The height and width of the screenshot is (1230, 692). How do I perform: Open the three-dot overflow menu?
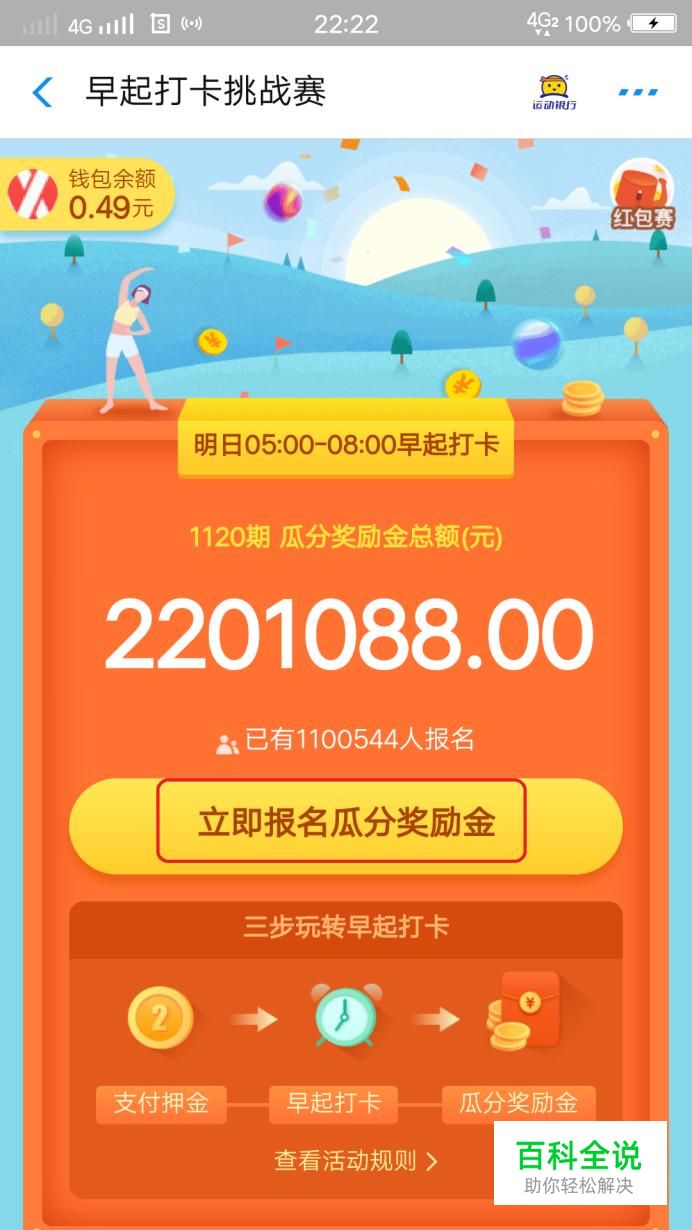point(638,92)
